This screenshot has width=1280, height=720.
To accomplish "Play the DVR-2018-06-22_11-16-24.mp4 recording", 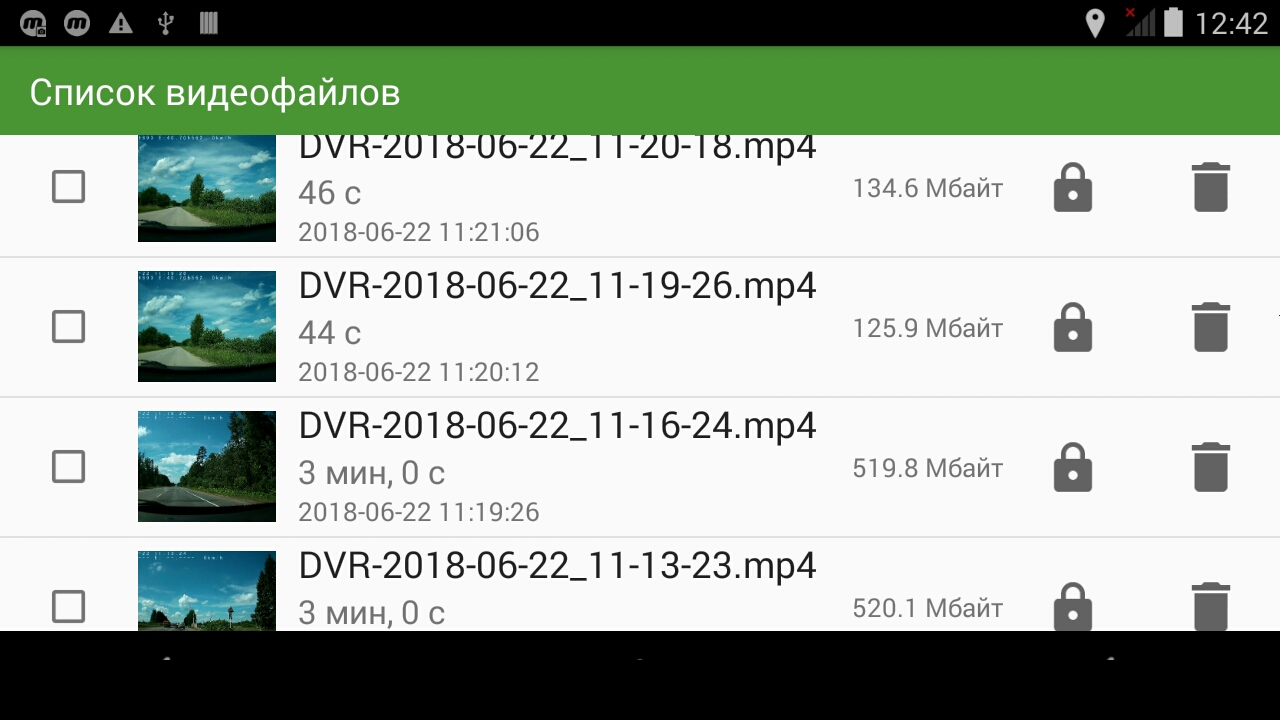I will point(556,427).
